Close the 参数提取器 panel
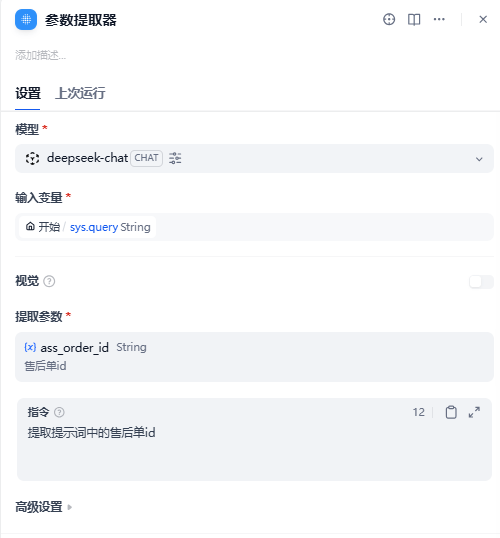Image resolution: width=500 pixels, height=538 pixels. click(483, 20)
